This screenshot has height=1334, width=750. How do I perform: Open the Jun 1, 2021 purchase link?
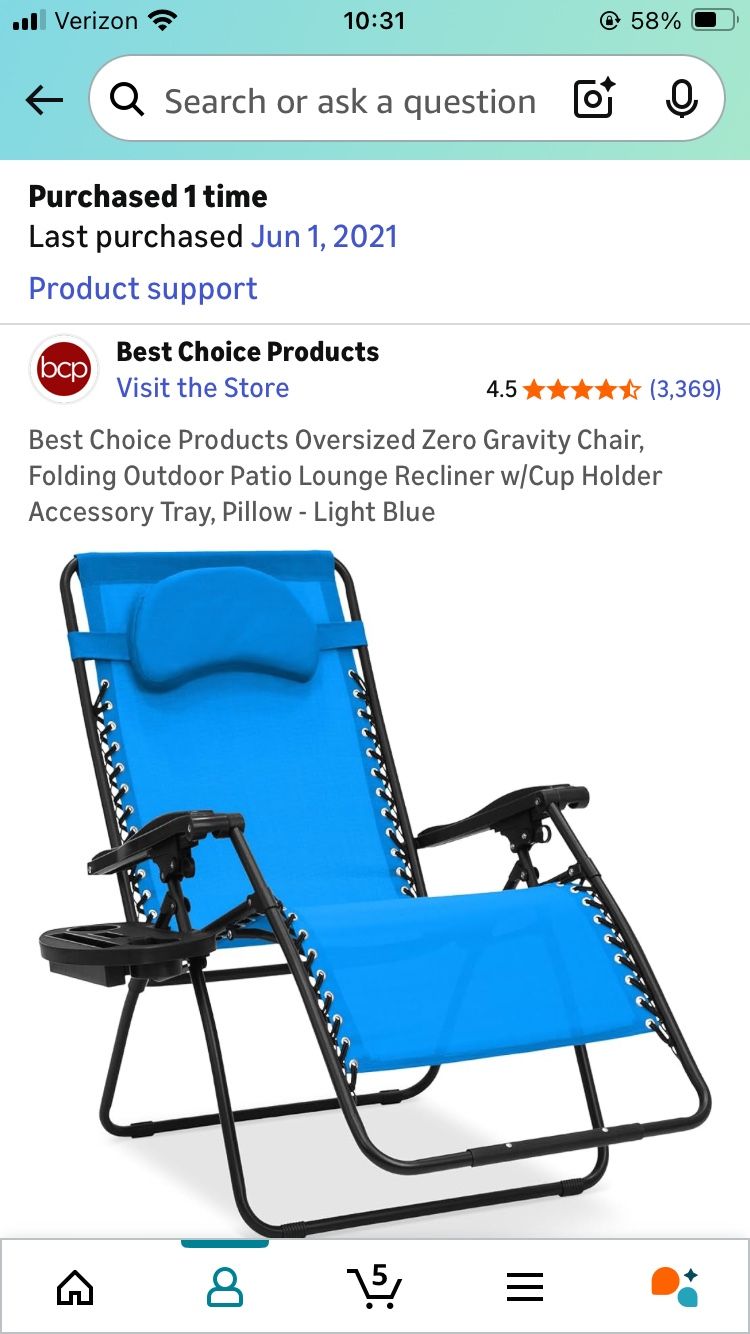[x=324, y=237]
